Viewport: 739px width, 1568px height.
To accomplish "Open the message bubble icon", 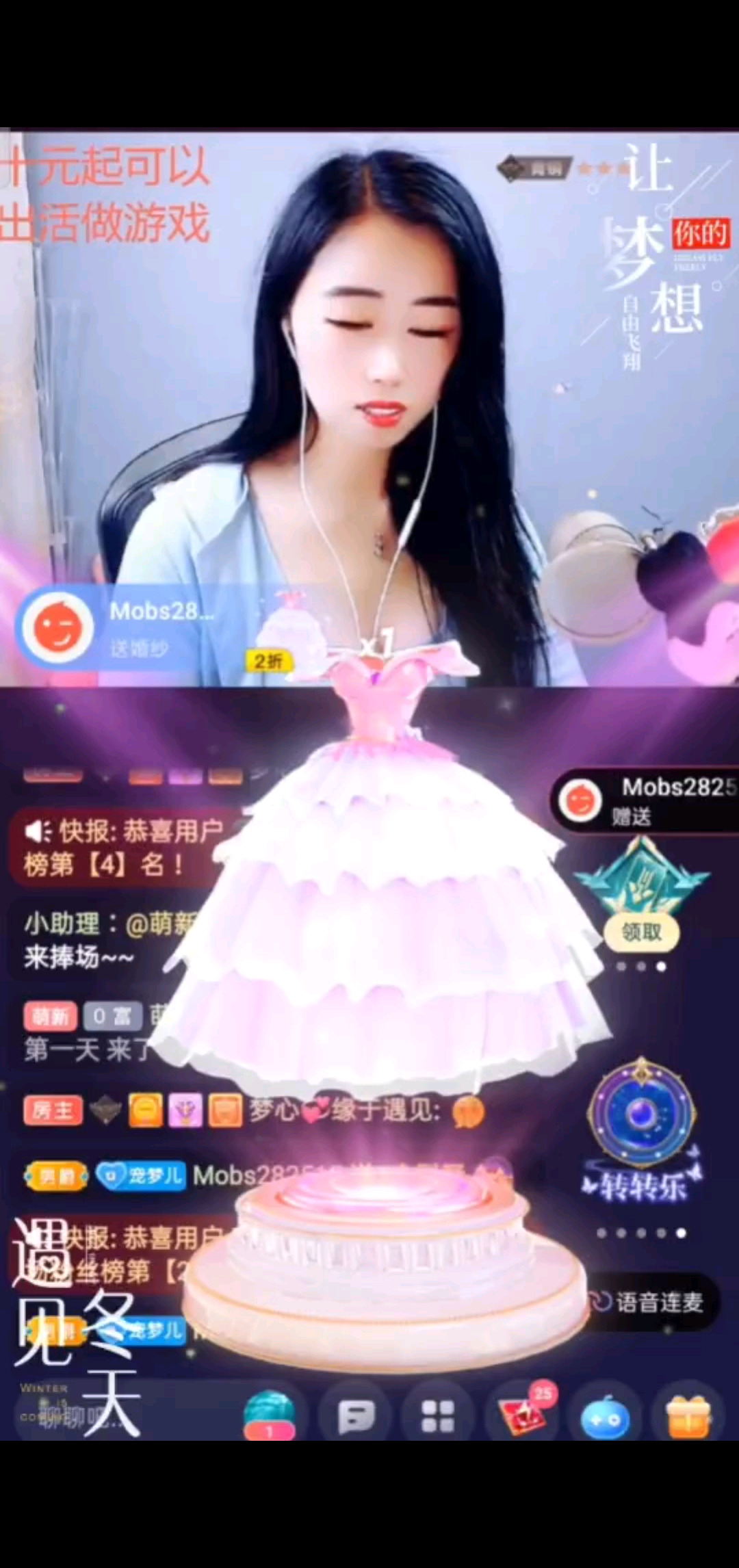I will [356, 1416].
